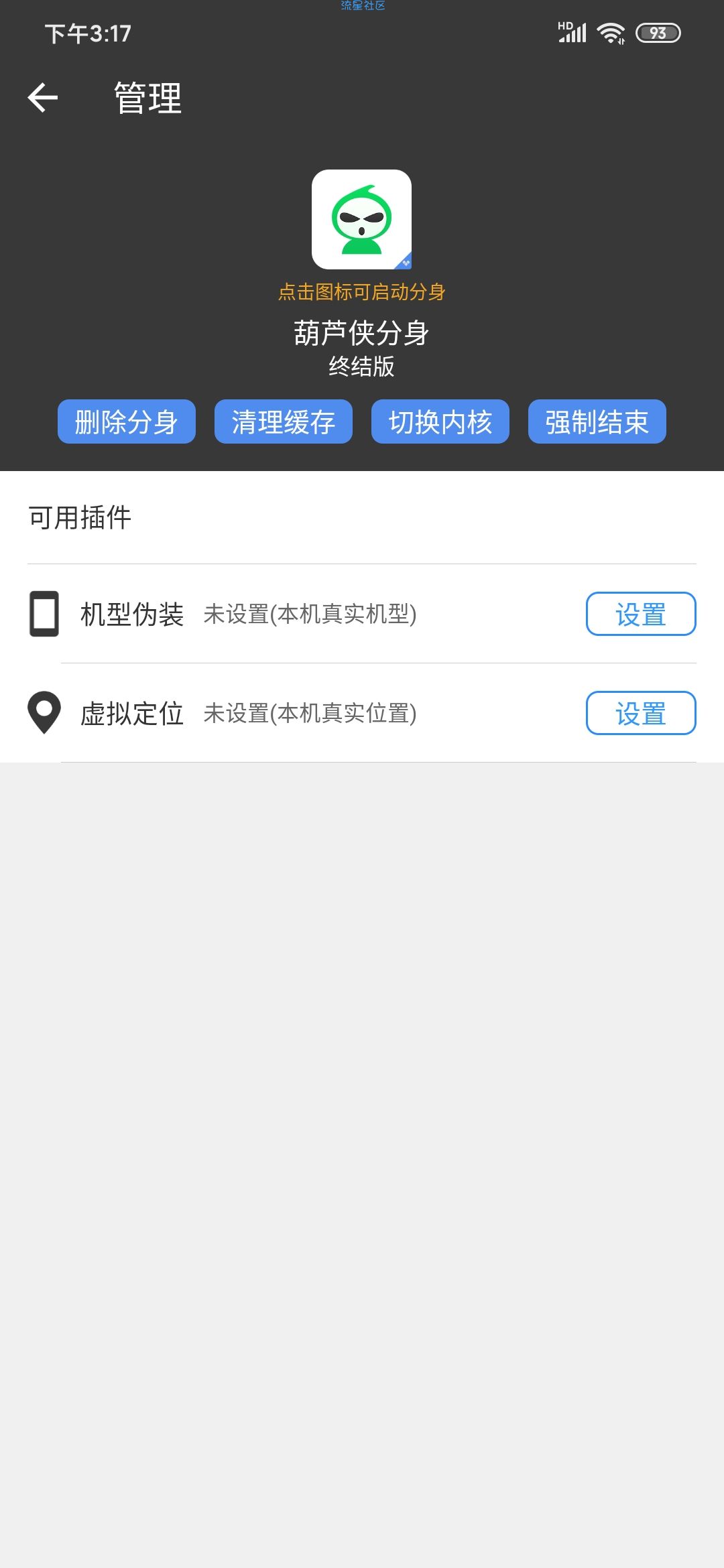
Task: Launch the clone via 葫芦侠 app icon
Action: point(361,219)
